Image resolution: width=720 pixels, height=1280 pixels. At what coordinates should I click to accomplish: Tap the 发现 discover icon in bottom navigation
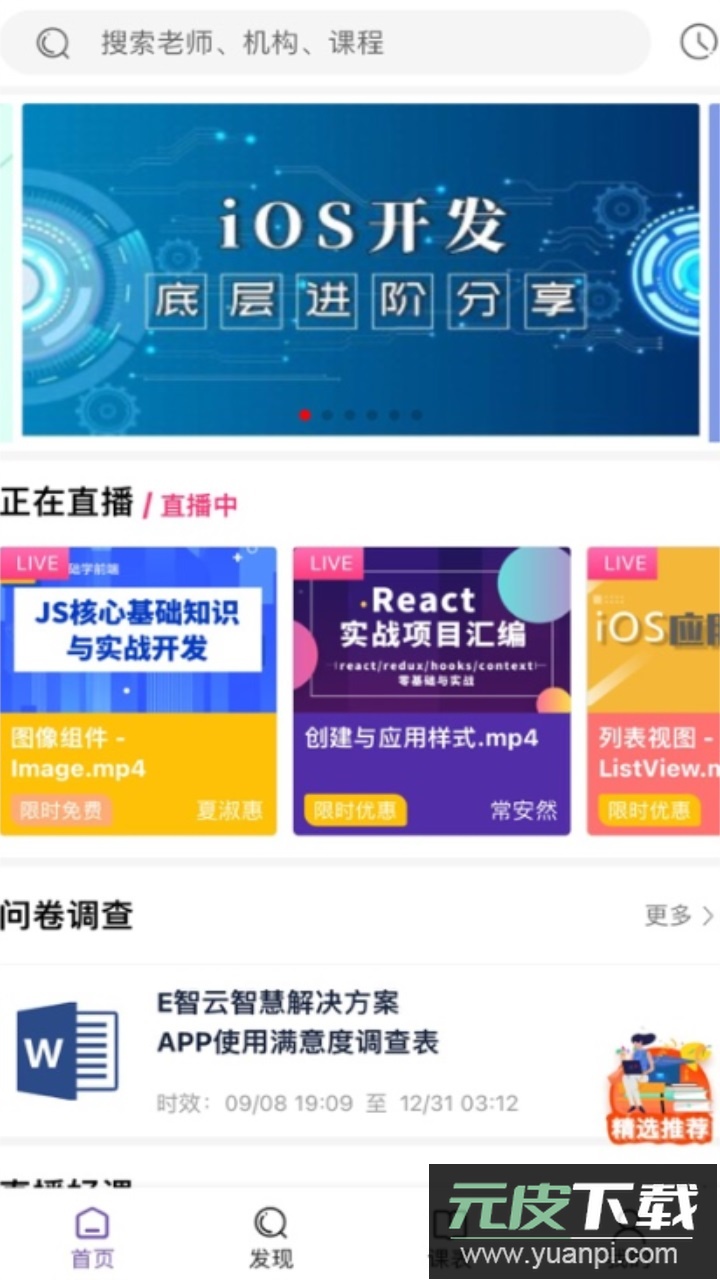pos(268,1222)
